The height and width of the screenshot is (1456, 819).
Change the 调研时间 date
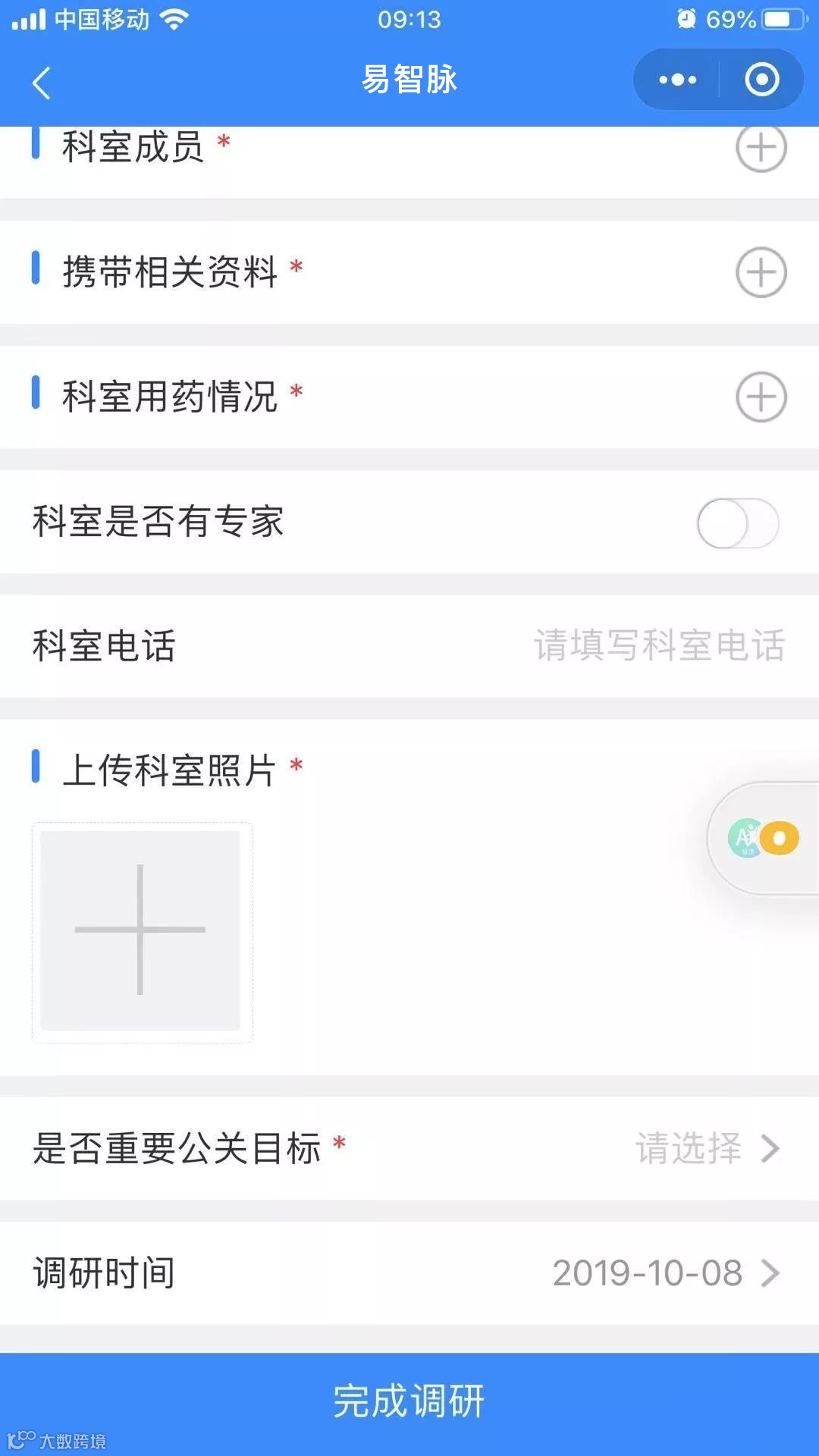[664, 1273]
